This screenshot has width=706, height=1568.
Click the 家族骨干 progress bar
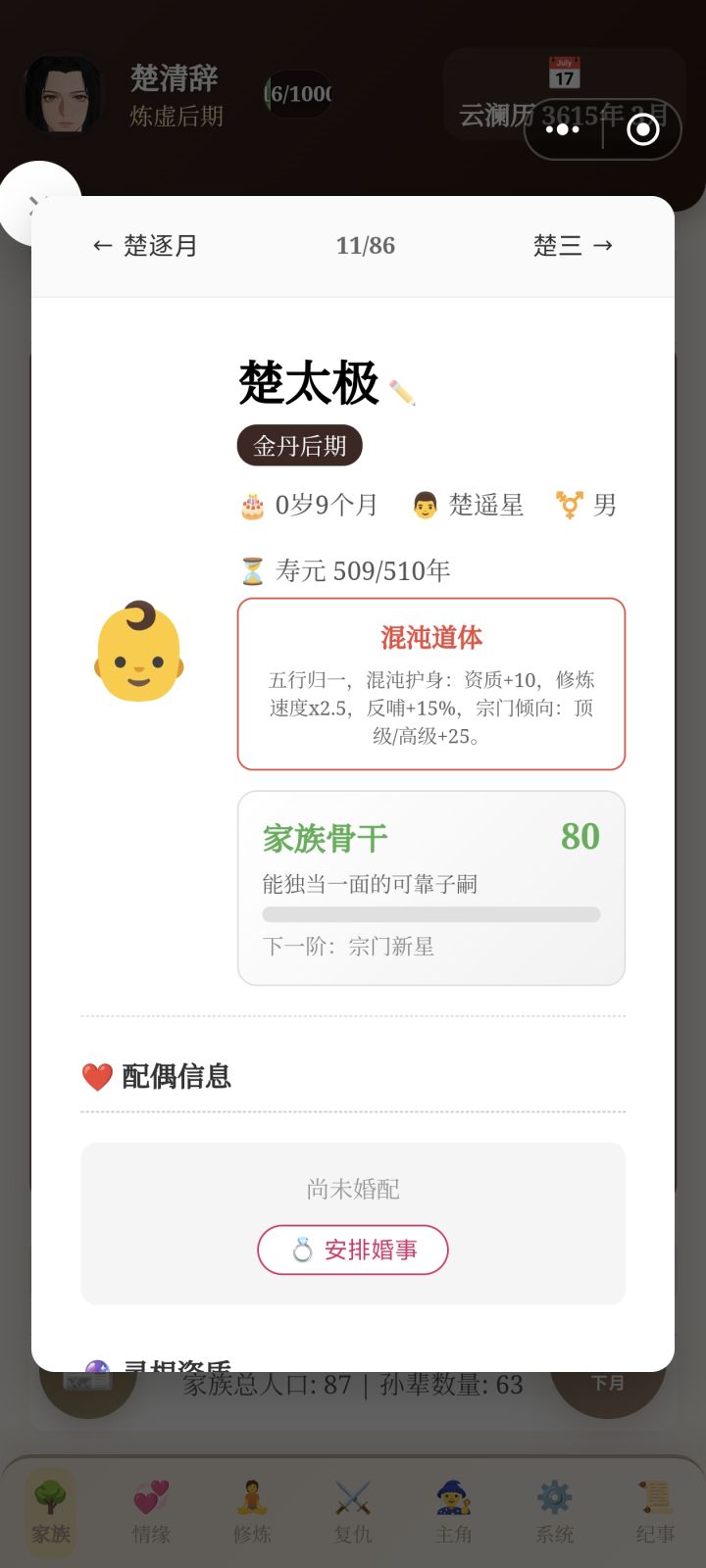point(431,913)
